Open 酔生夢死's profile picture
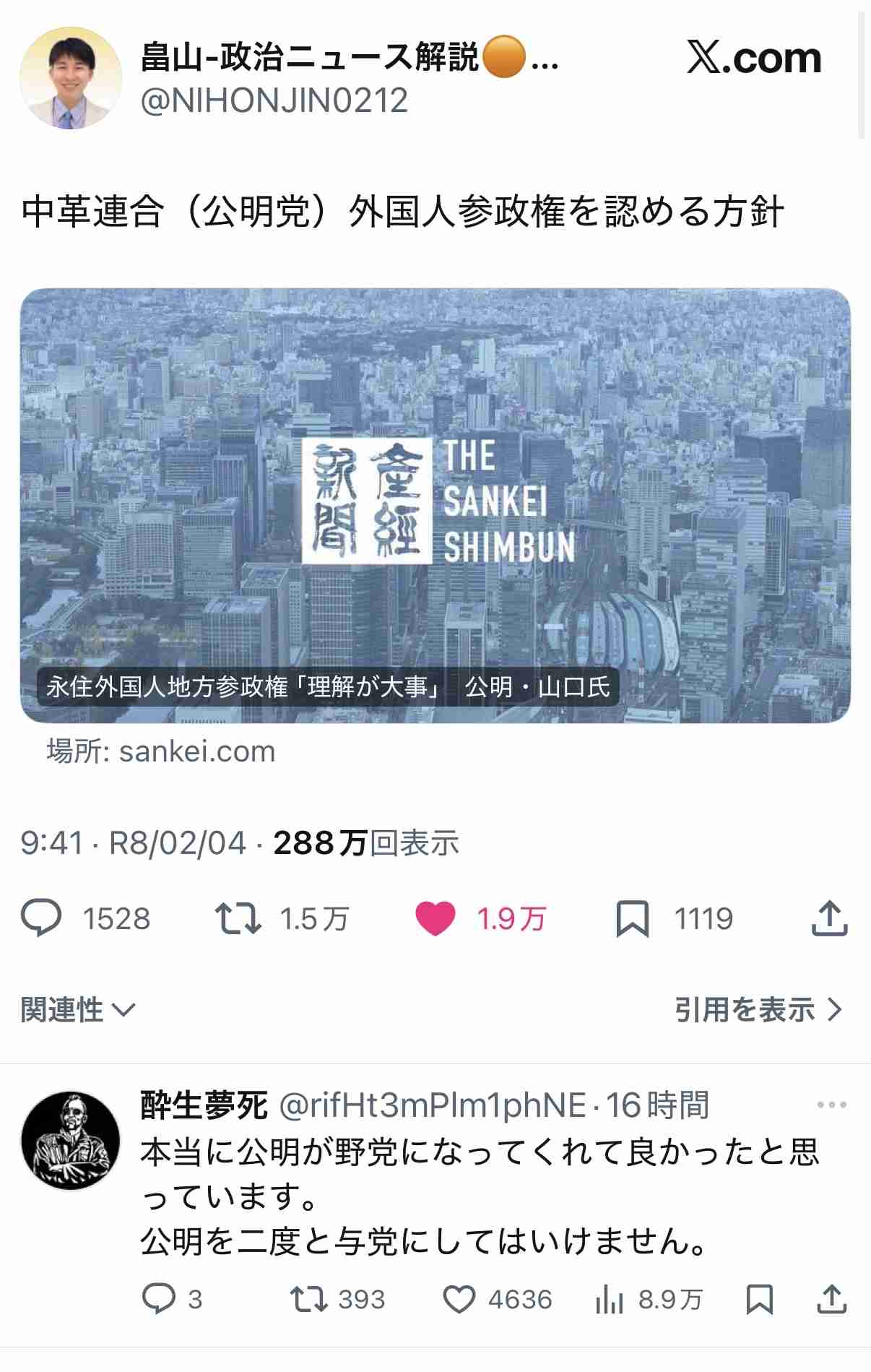 [71, 1141]
